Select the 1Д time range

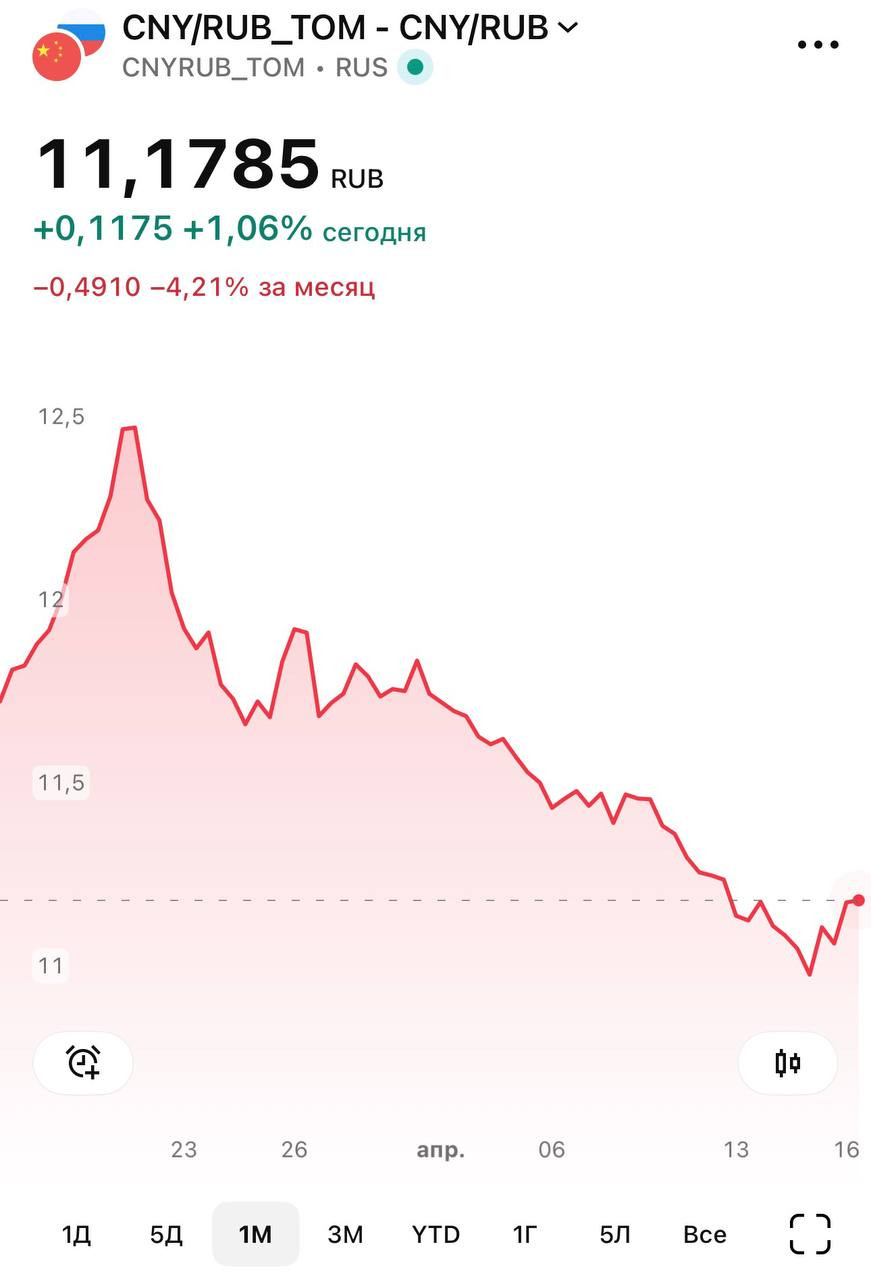(x=76, y=1234)
